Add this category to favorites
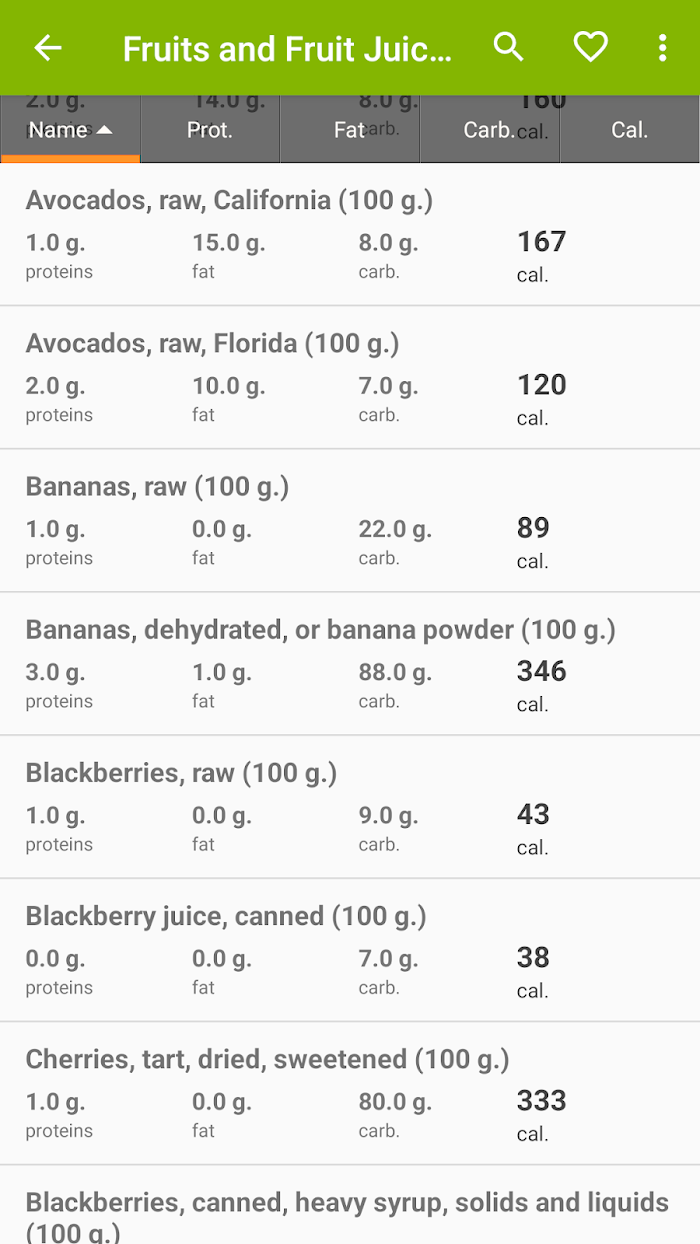 (590, 47)
